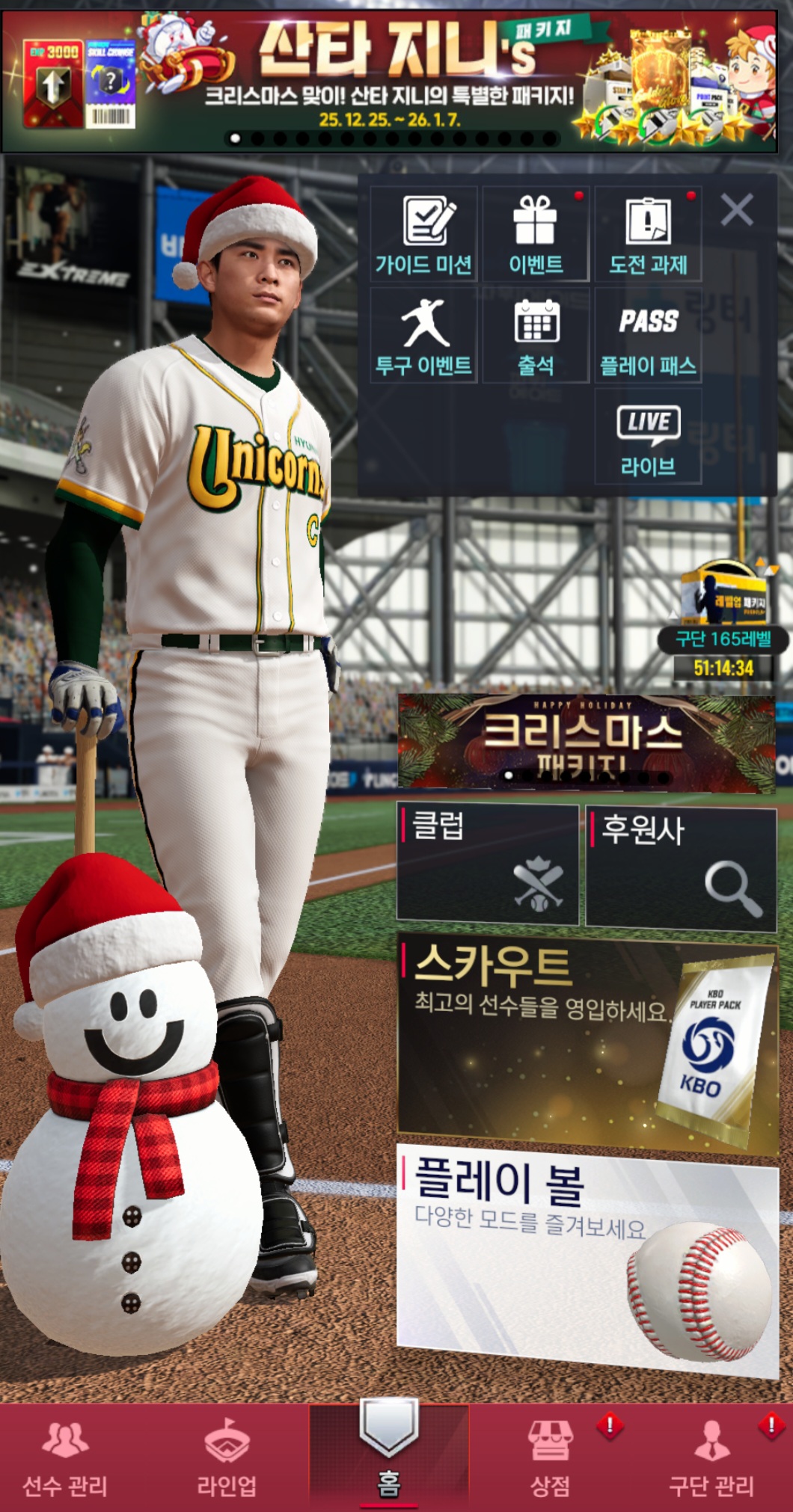The width and height of the screenshot is (793, 1512).
Task: Close the quick menu panel
Action: [x=736, y=210]
